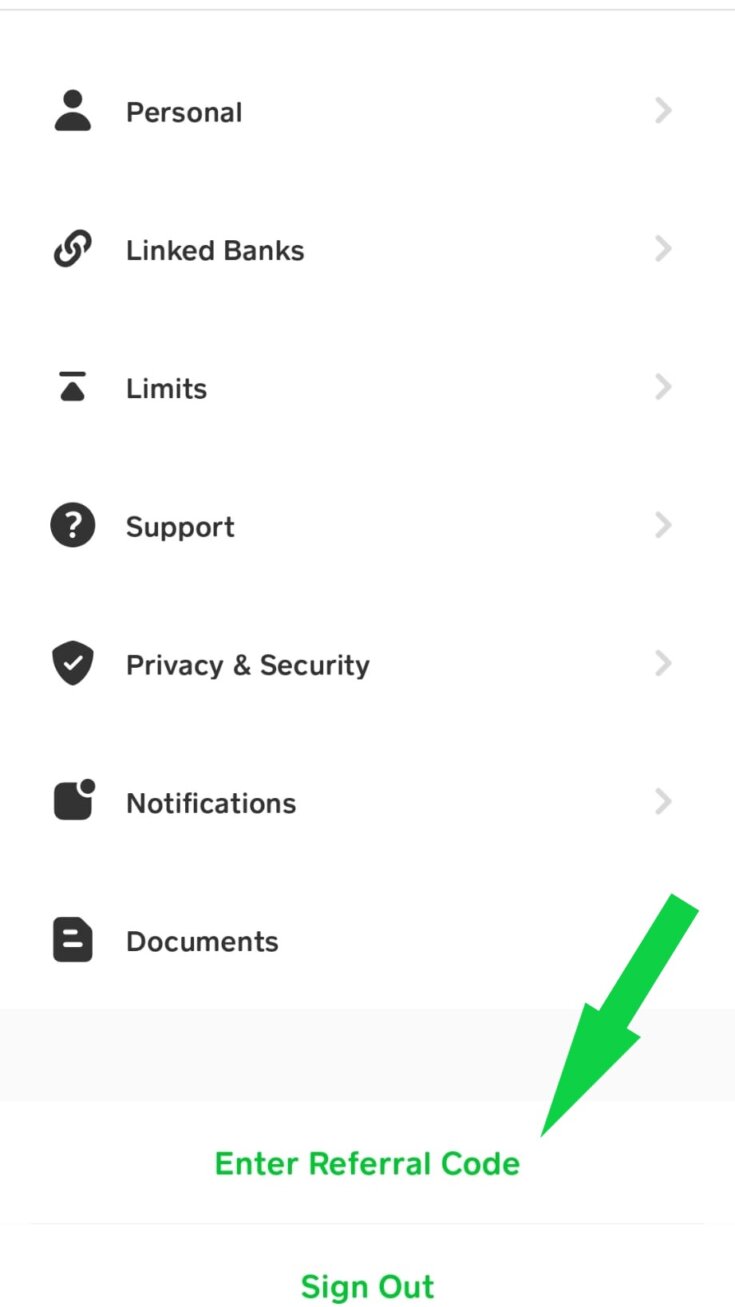The image size is (735, 1307).
Task: Expand the Limits row chevron
Action: [x=663, y=387]
